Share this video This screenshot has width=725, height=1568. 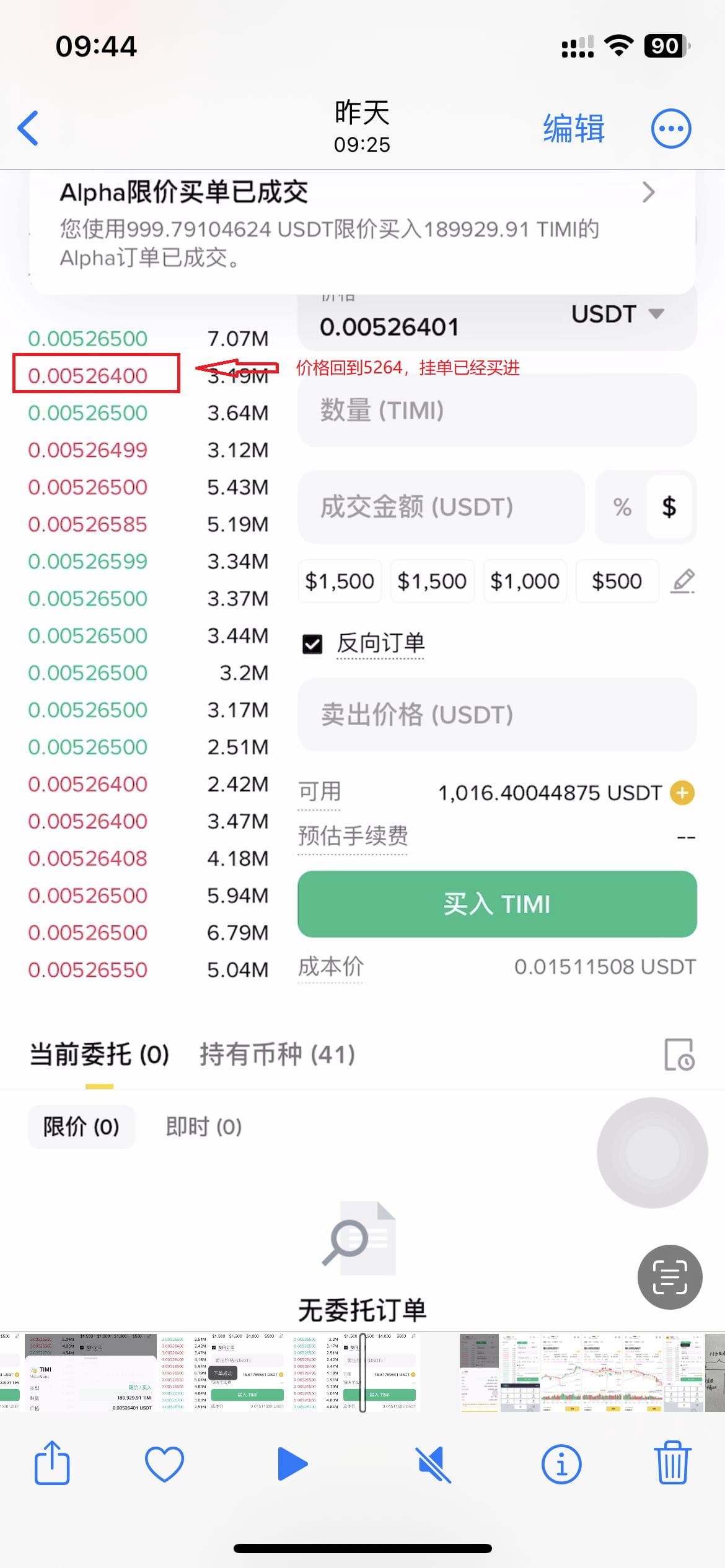pos(52,1464)
